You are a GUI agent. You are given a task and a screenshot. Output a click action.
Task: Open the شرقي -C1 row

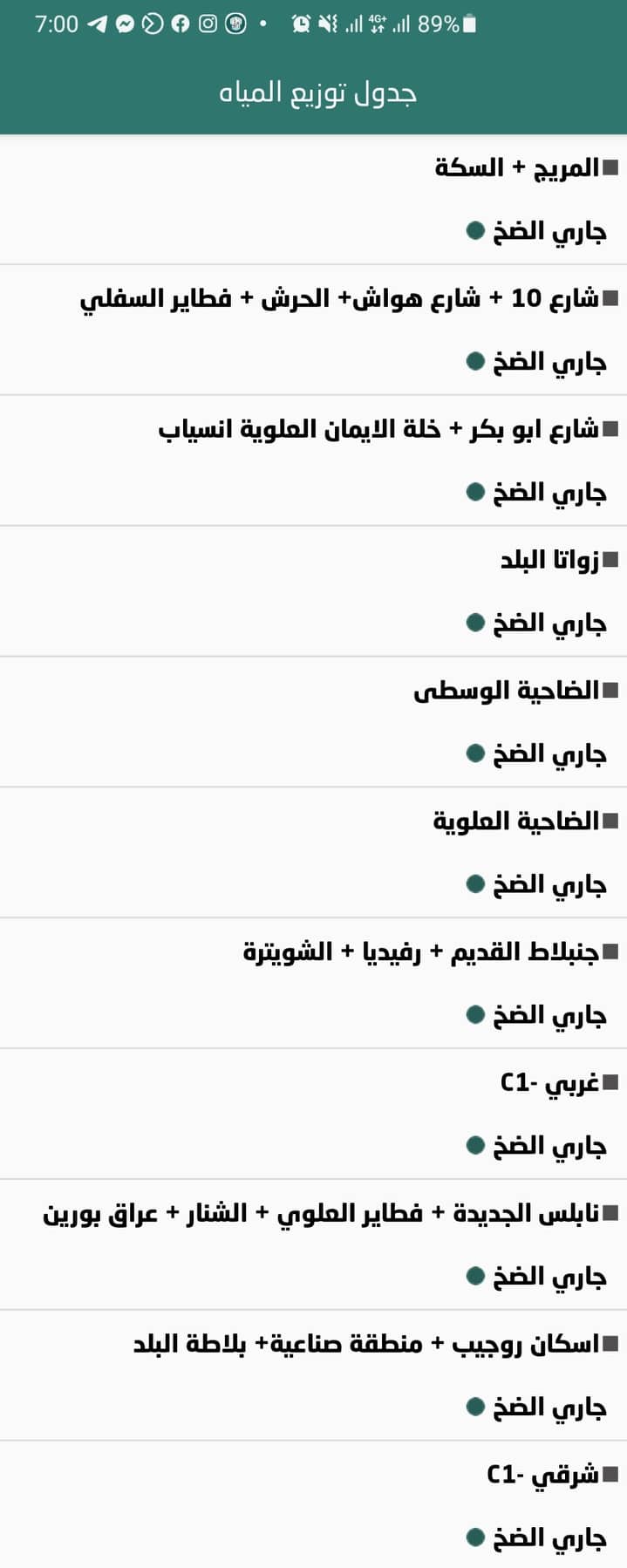[542, 1475]
